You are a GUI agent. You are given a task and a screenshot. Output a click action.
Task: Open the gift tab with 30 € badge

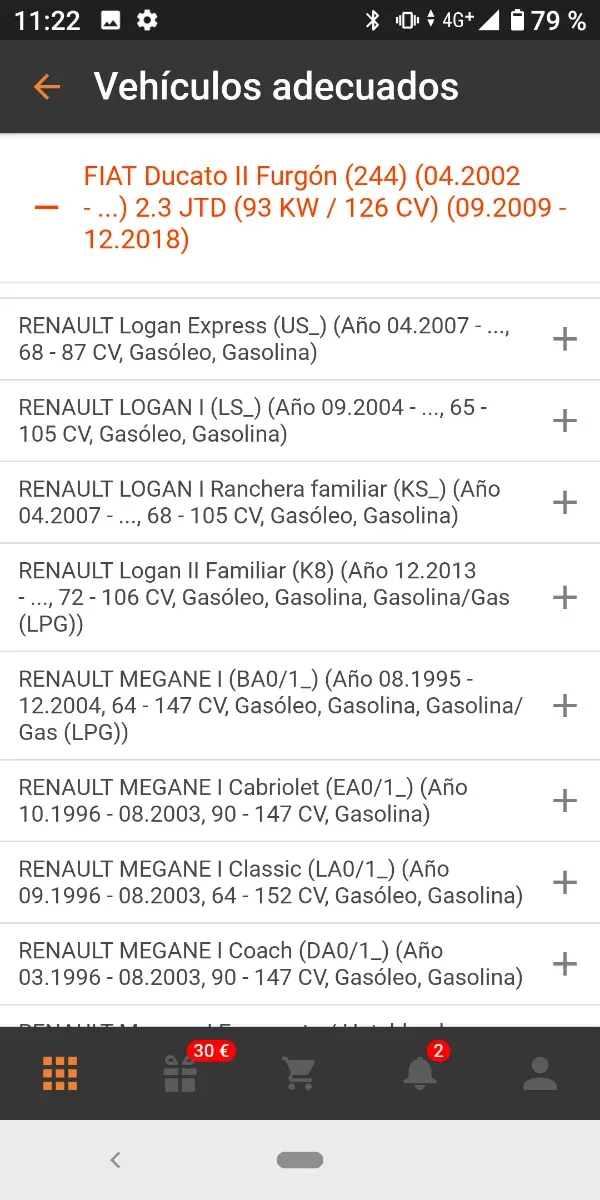pos(181,1073)
